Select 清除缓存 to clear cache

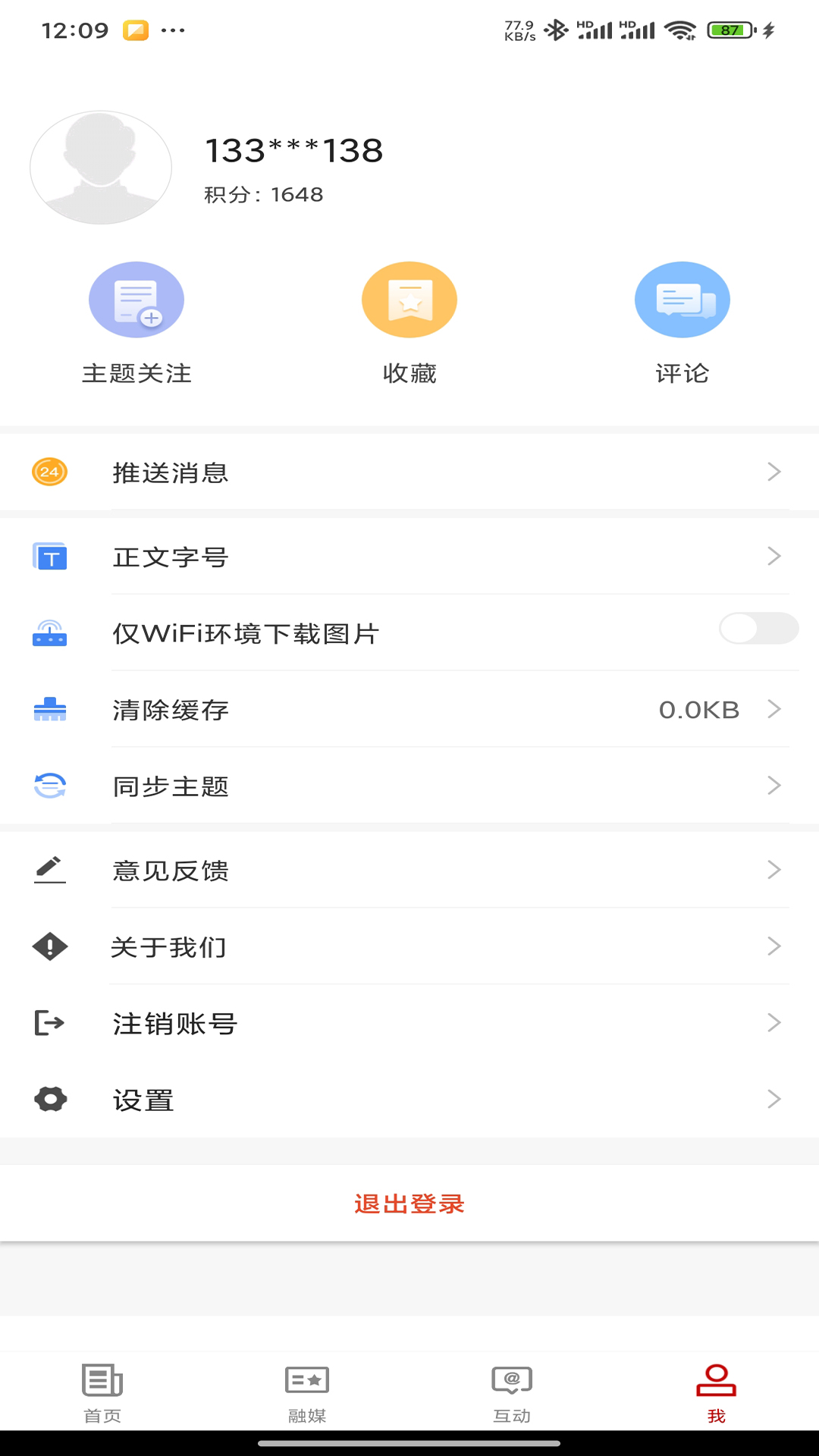point(409,710)
